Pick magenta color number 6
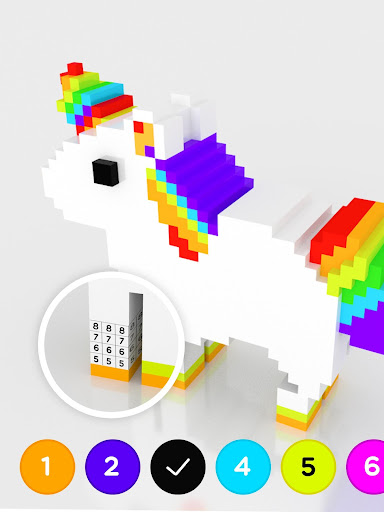 pyautogui.click(x=366, y=466)
